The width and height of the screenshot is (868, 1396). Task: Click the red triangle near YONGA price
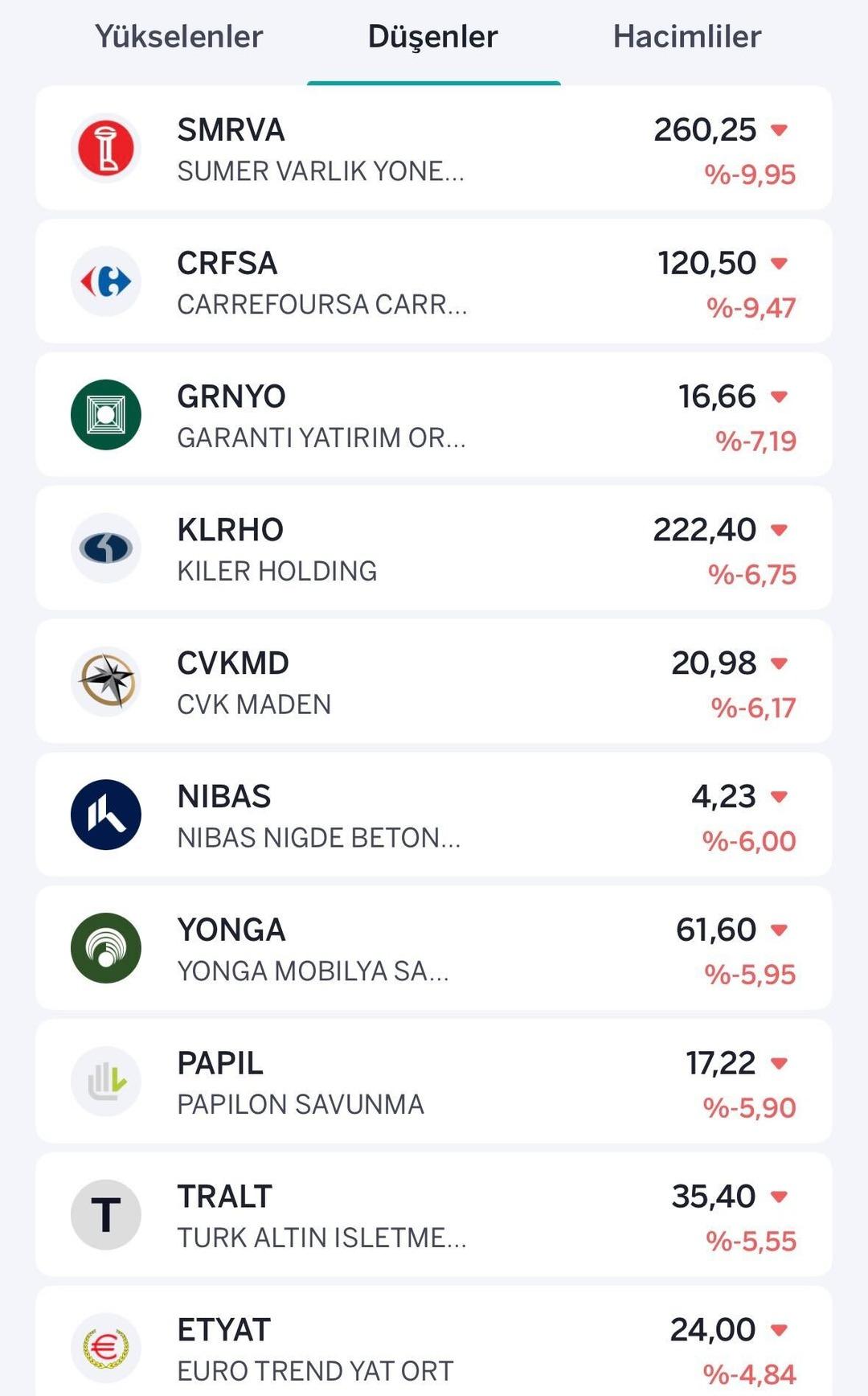pyautogui.click(x=778, y=930)
